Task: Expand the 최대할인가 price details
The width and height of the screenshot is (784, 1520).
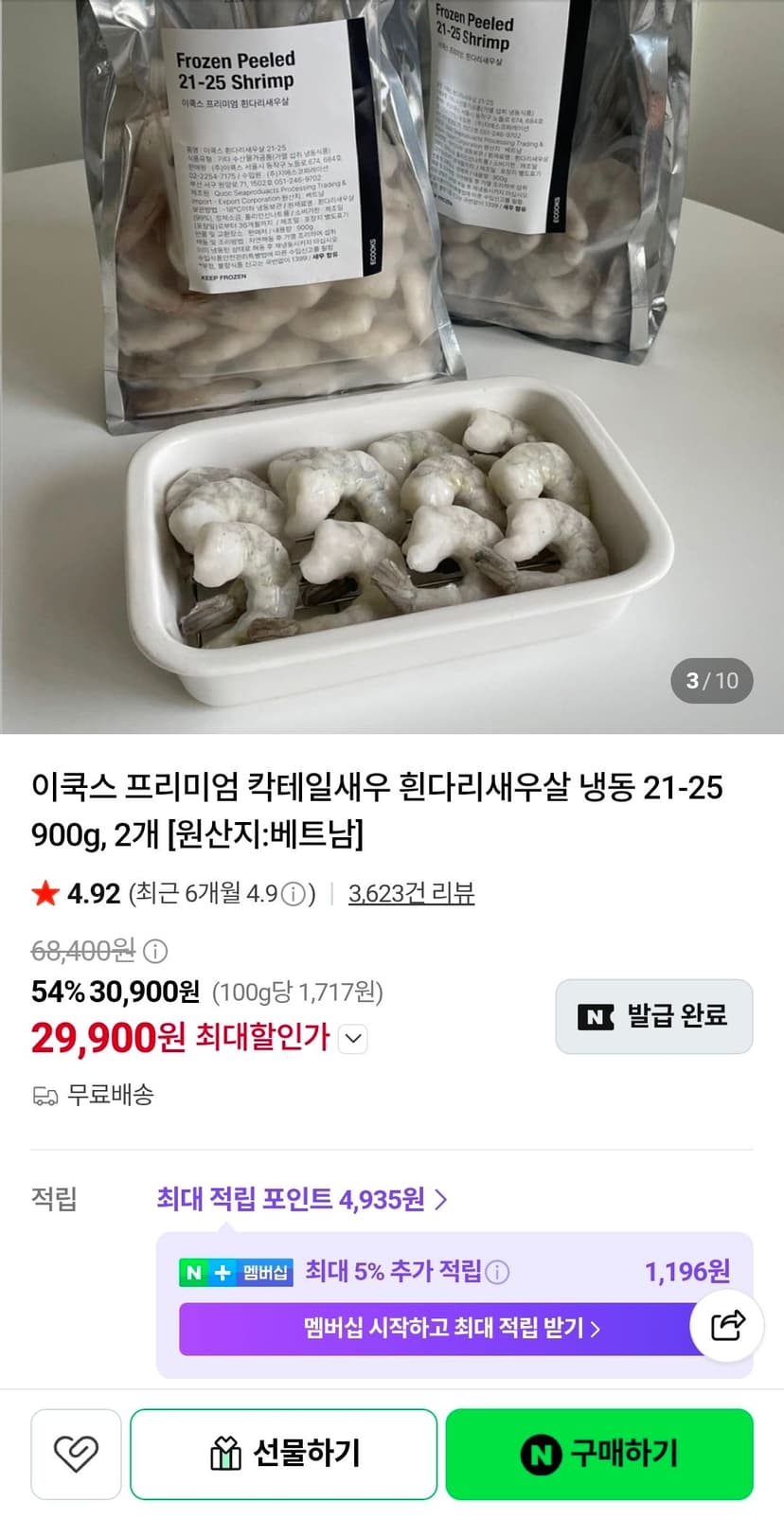Action: point(352,1038)
